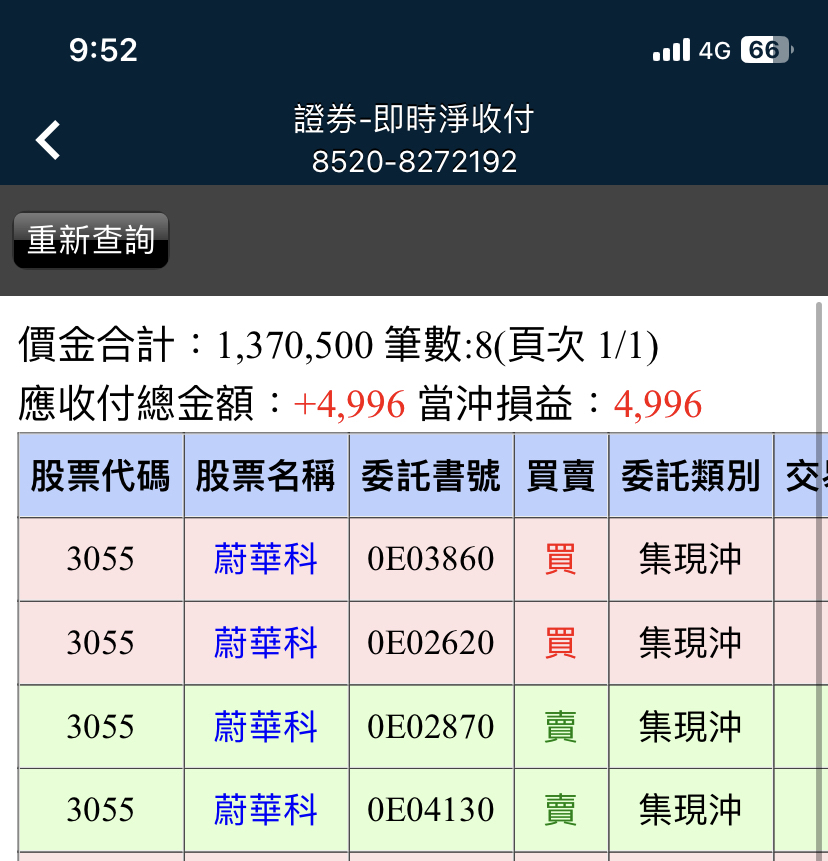Toggle the 集現沖 label in the first row
This screenshot has height=861, width=828.
(x=690, y=559)
